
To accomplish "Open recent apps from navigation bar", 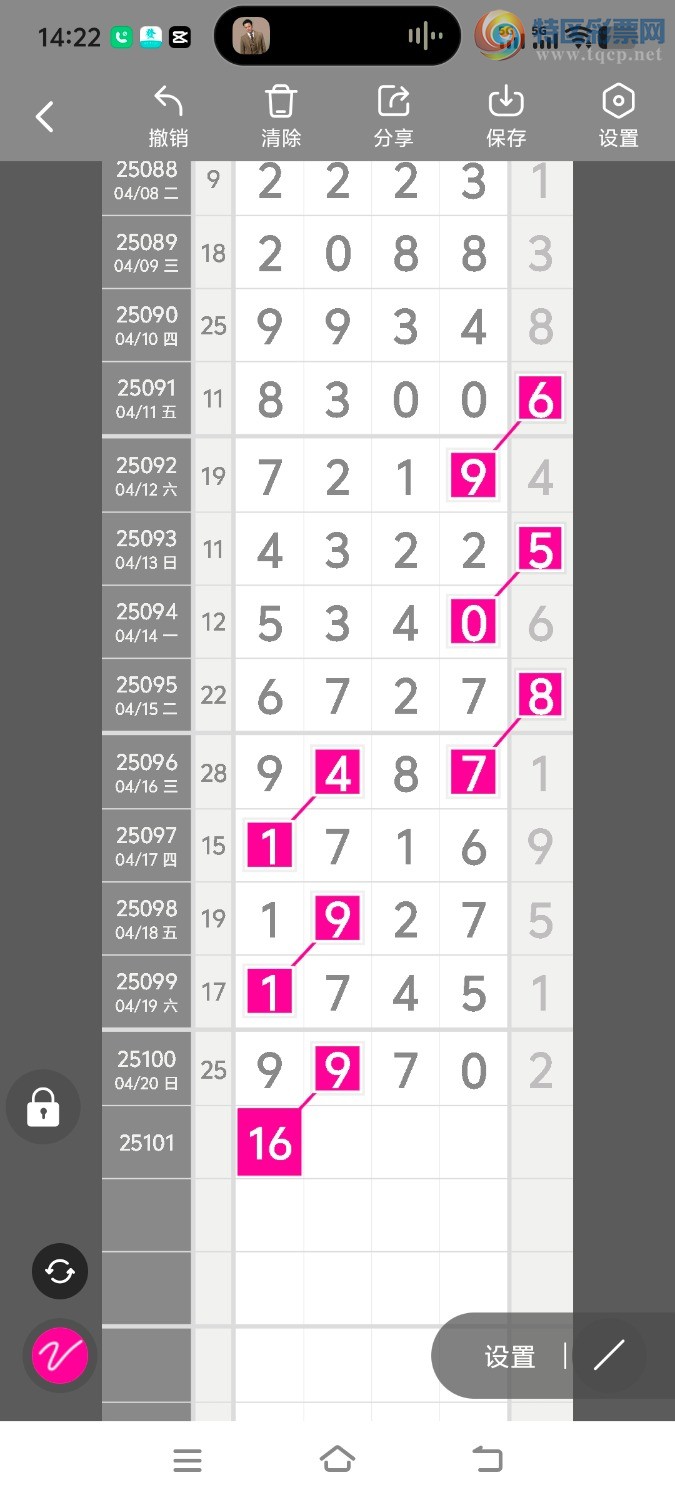I will [187, 1460].
